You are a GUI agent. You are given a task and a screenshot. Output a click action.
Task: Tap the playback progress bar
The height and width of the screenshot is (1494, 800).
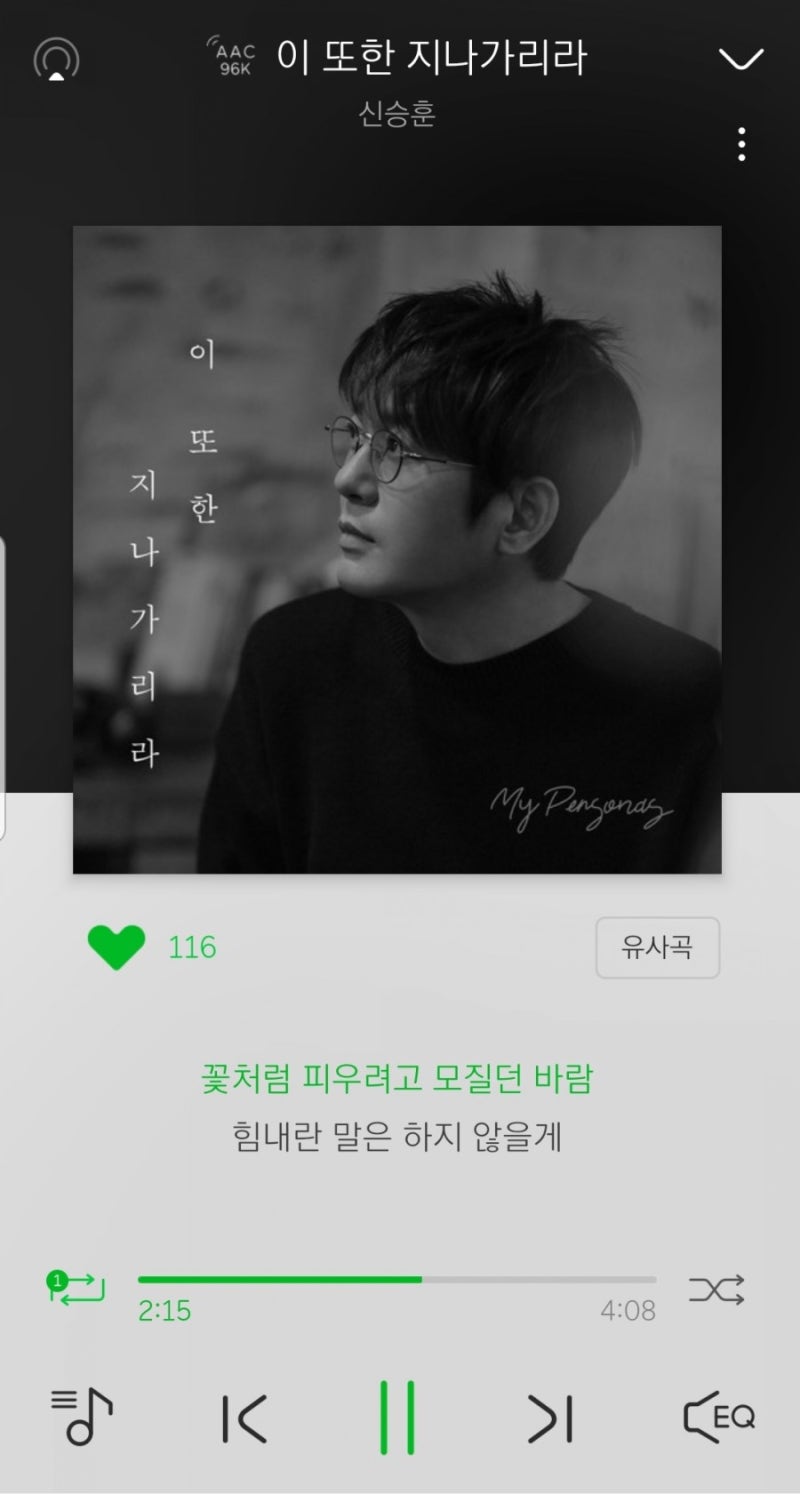click(x=397, y=1279)
